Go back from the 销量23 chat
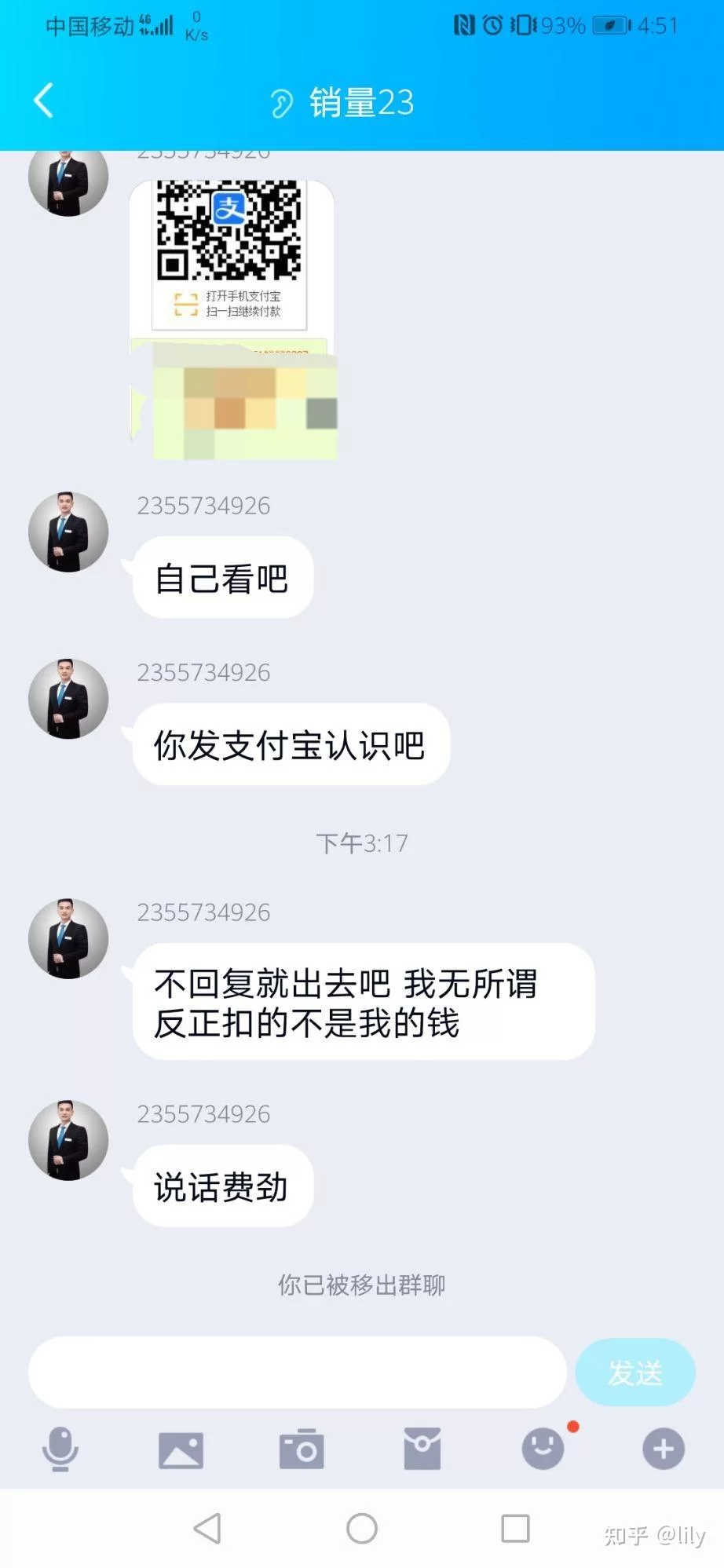The height and width of the screenshot is (1568, 724). (x=44, y=101)
